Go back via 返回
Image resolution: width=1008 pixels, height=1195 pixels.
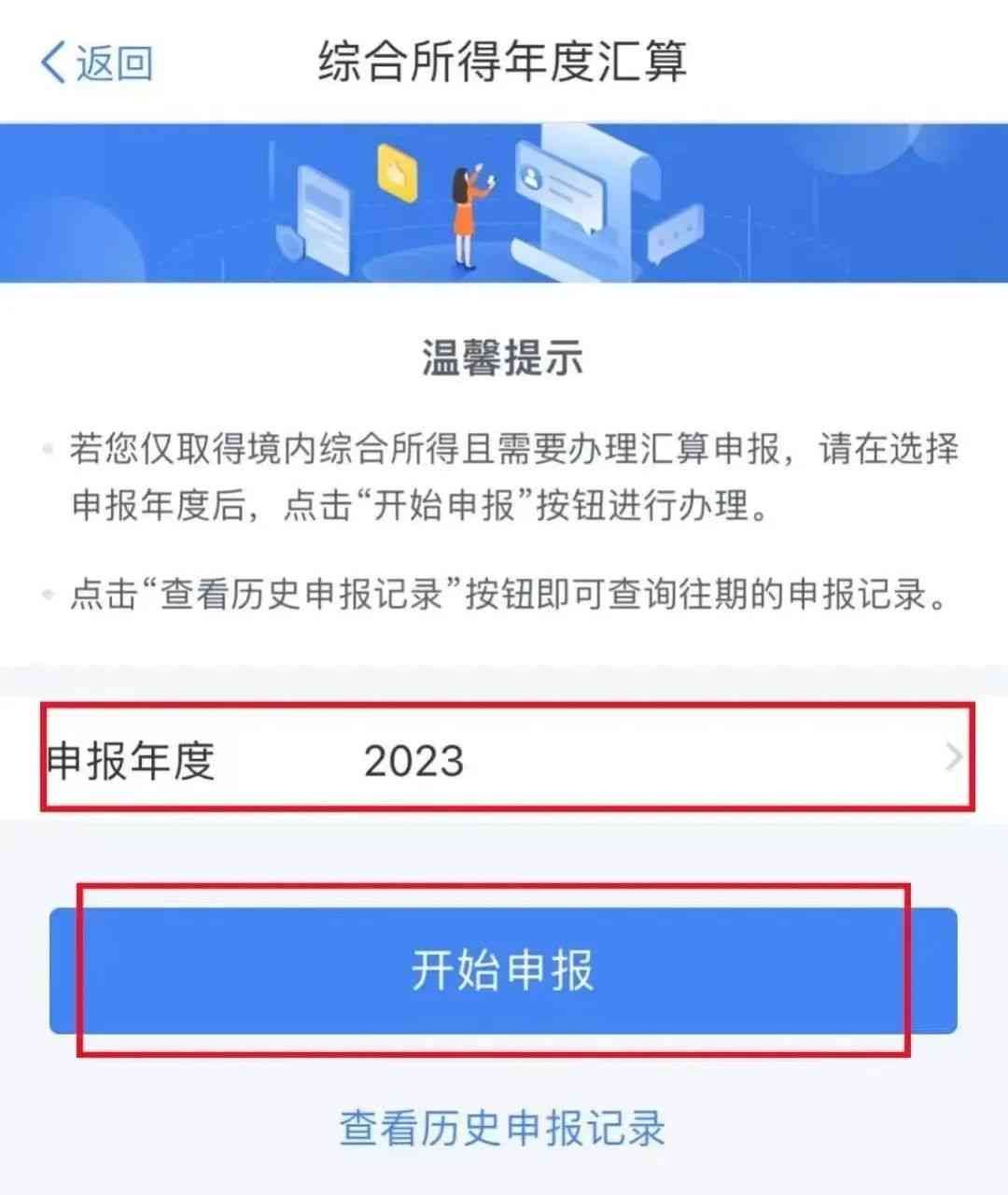(x=95, y=63)
